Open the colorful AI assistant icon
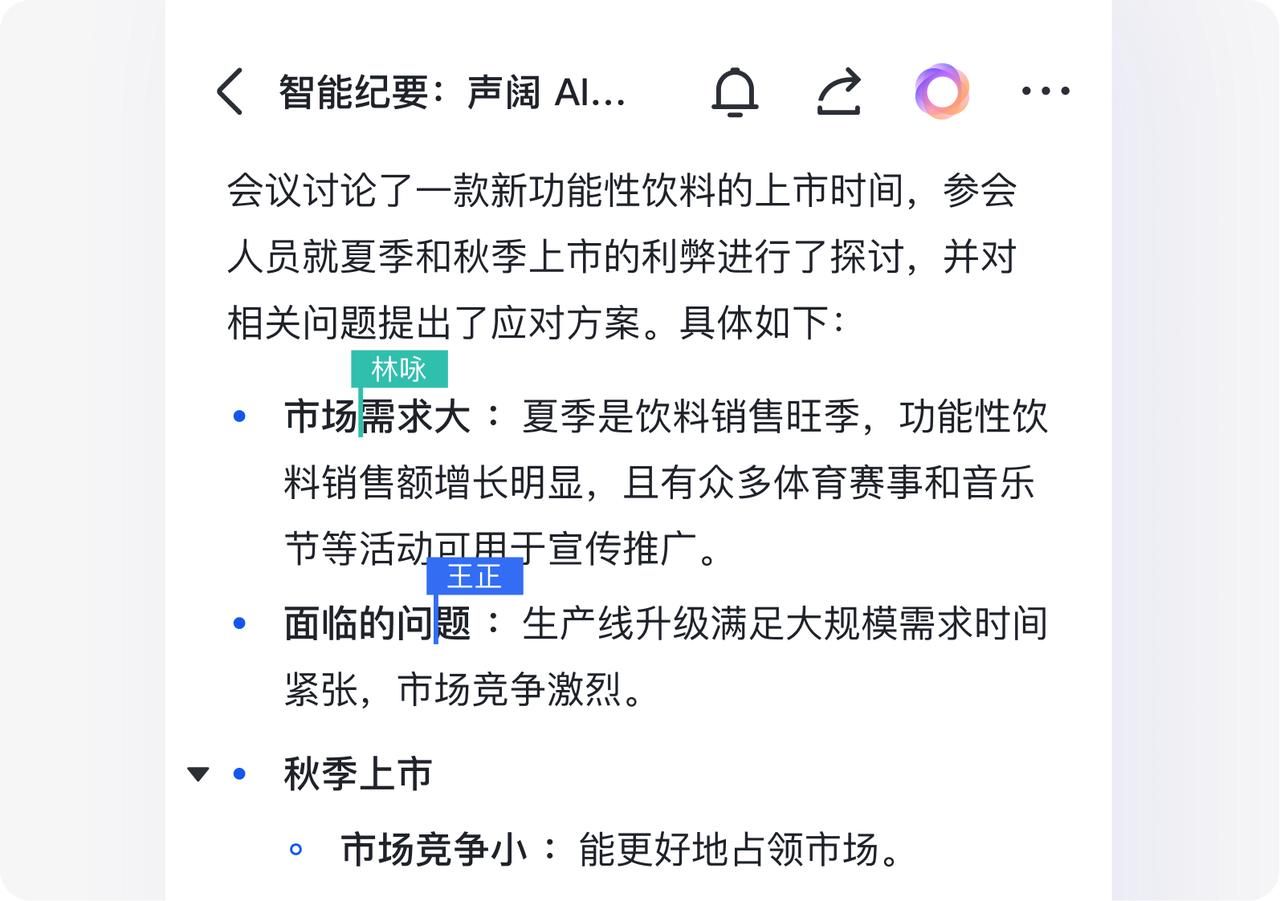This screenshot has height=901, width=1280. pyautogui.click(x=942, y=91)
